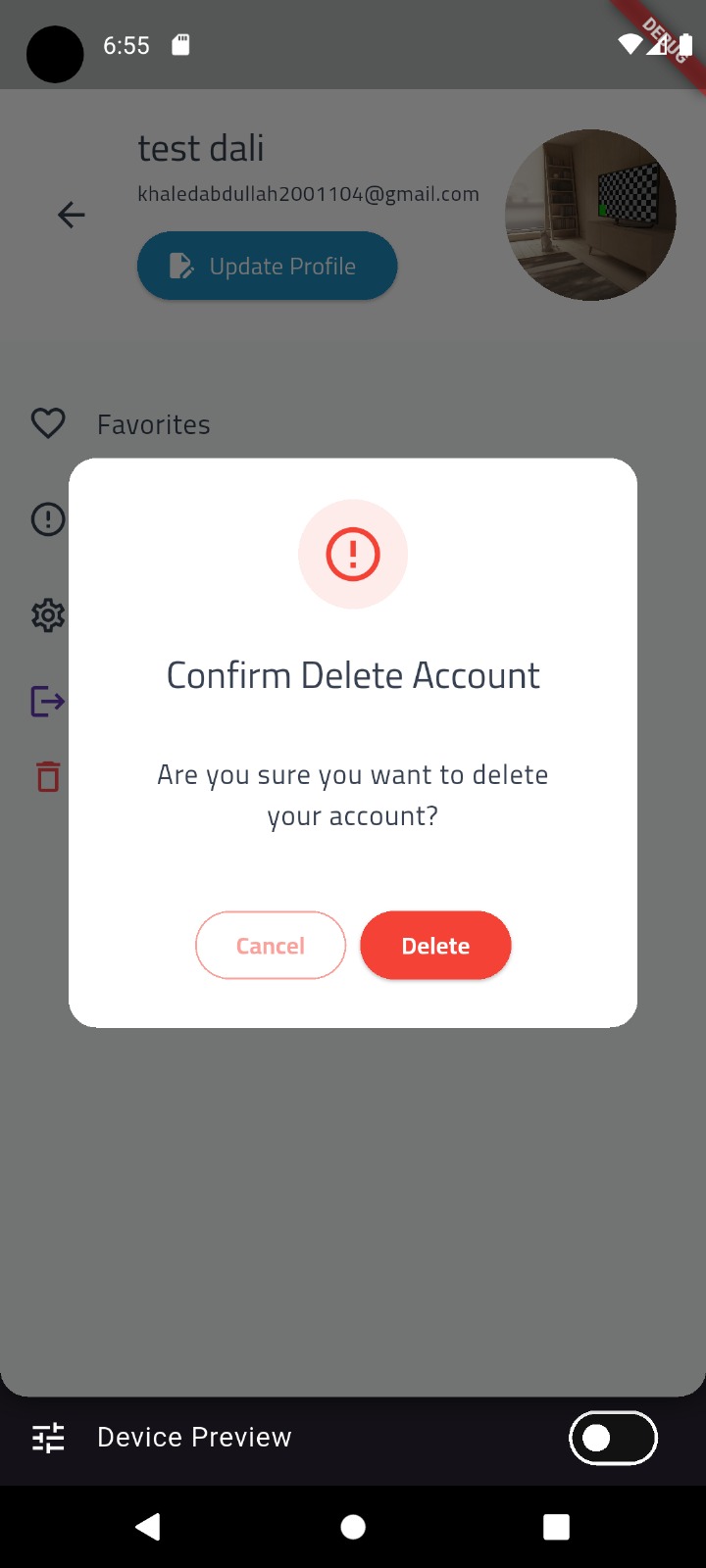Tap the system back button
Image resolution: width=706 pixels, height=1568 pixels.
click(x=148, y=1527)
